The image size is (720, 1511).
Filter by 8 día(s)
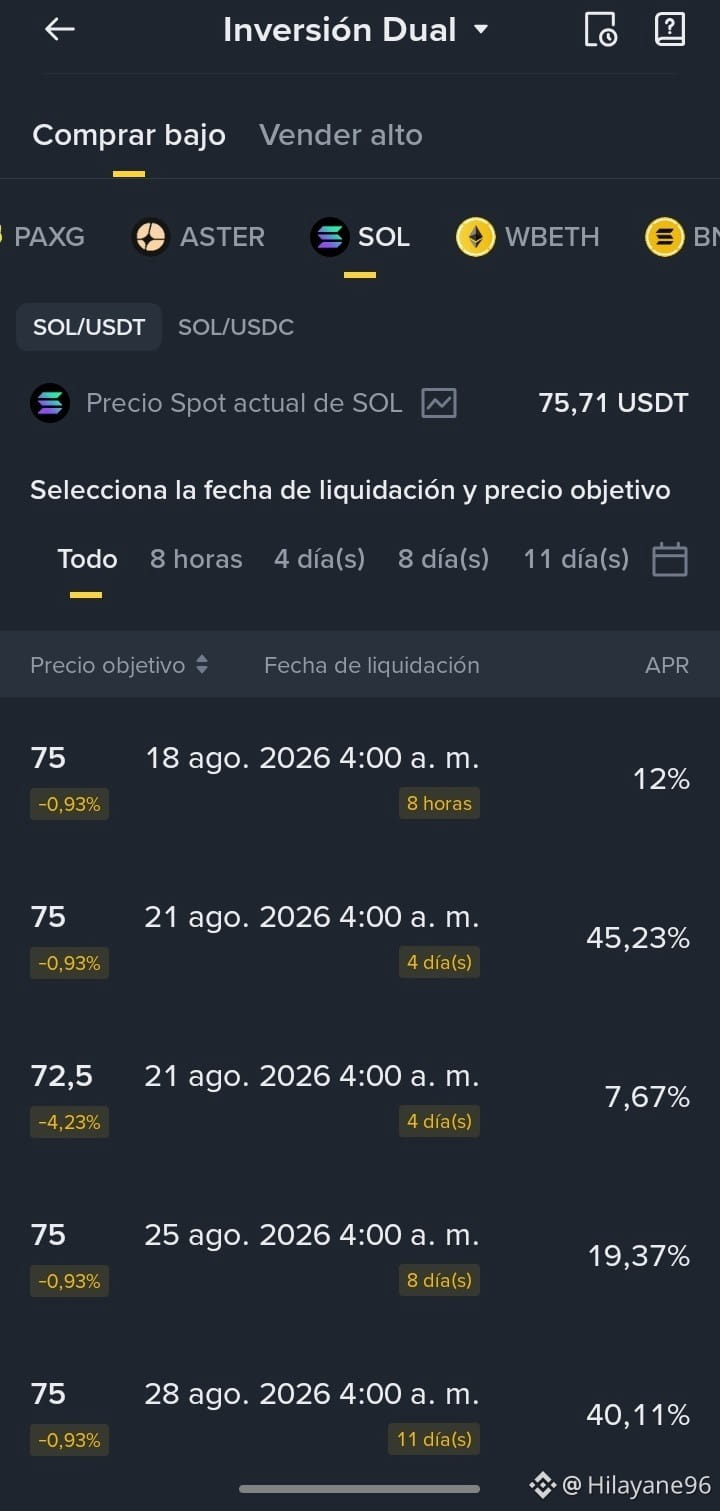pyautogui.click(x=444, y=559)
